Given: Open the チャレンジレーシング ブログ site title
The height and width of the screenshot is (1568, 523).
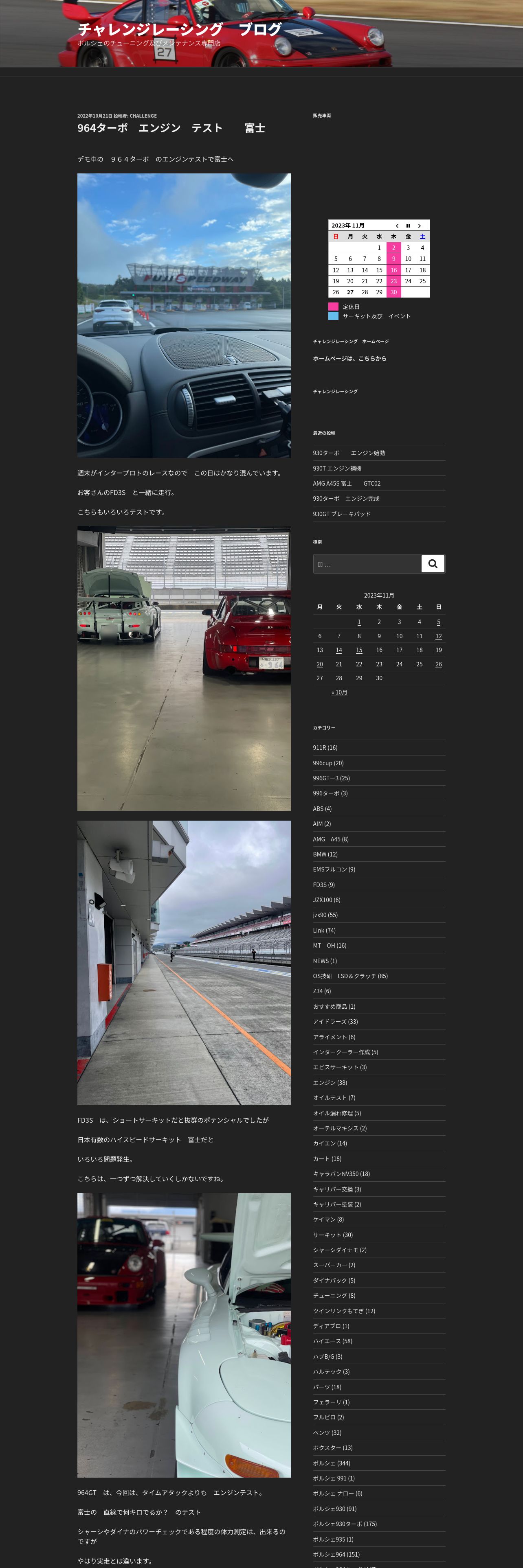Looking at the screenshot, I should point(180,28).
